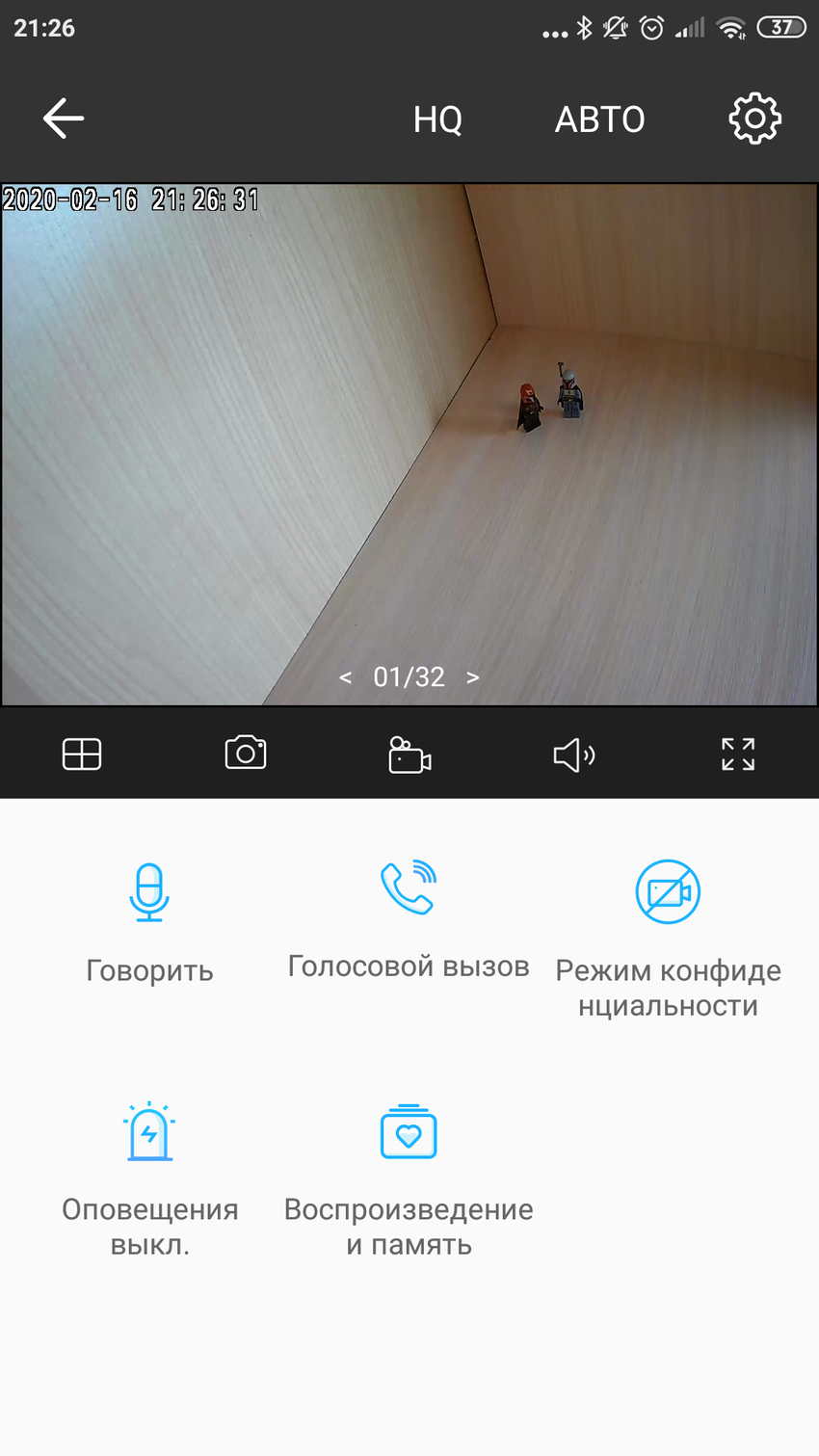
Task: Start recording video from the camera
Action: click(409, 754)
